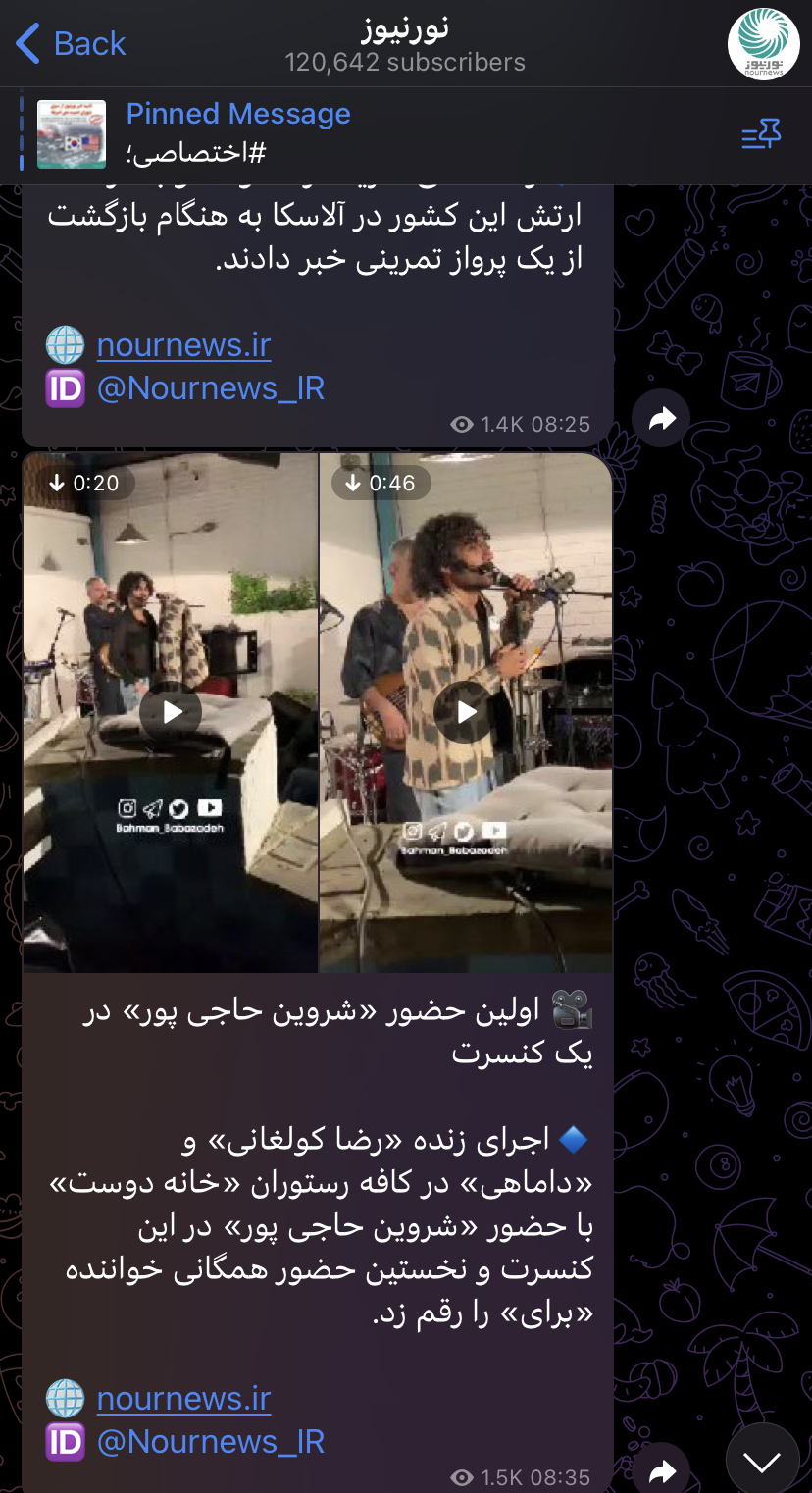Image resolution: width=812 pixels, height=1493 pixels.
Task: Share the post sent at 08:35
Action: coord(661,1471)
